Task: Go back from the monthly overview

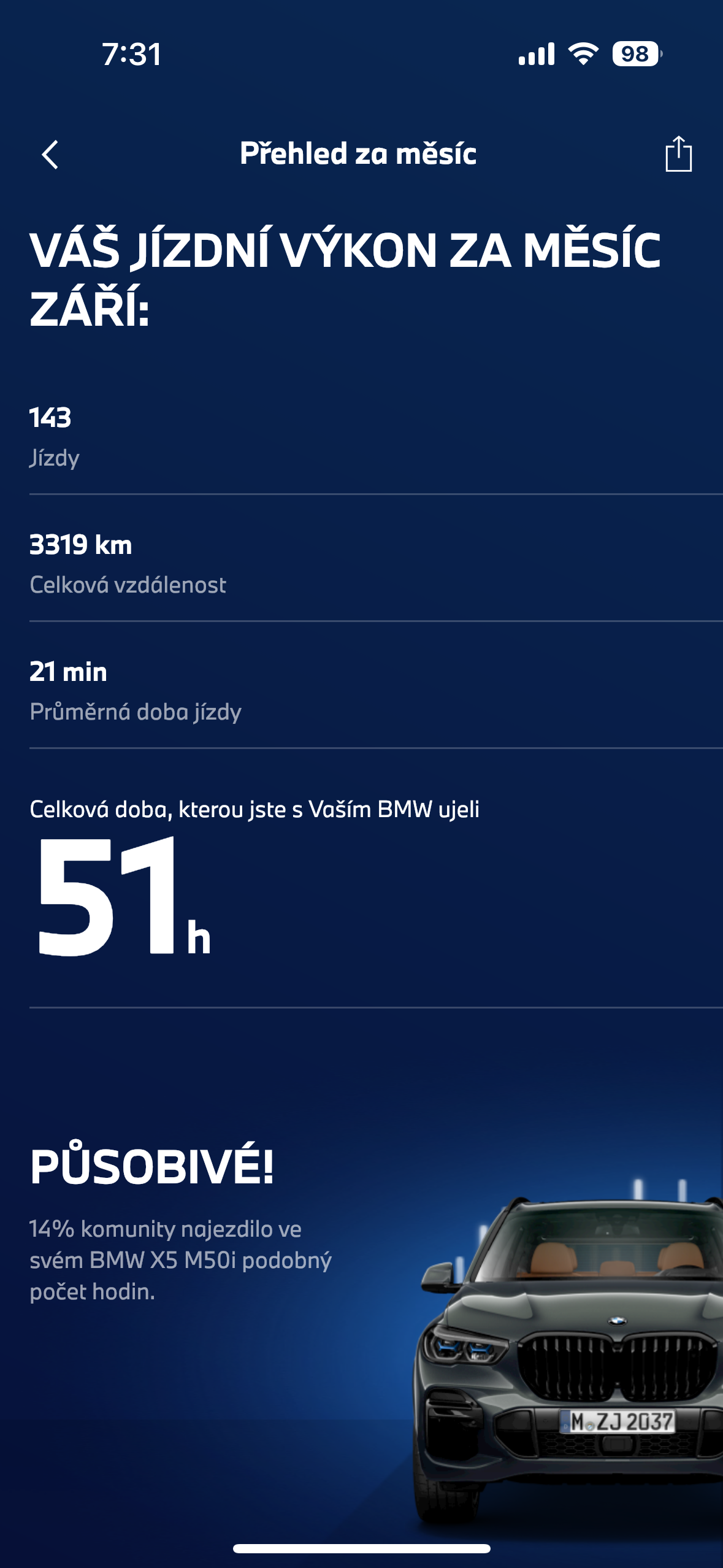Action: click(51, 154)
